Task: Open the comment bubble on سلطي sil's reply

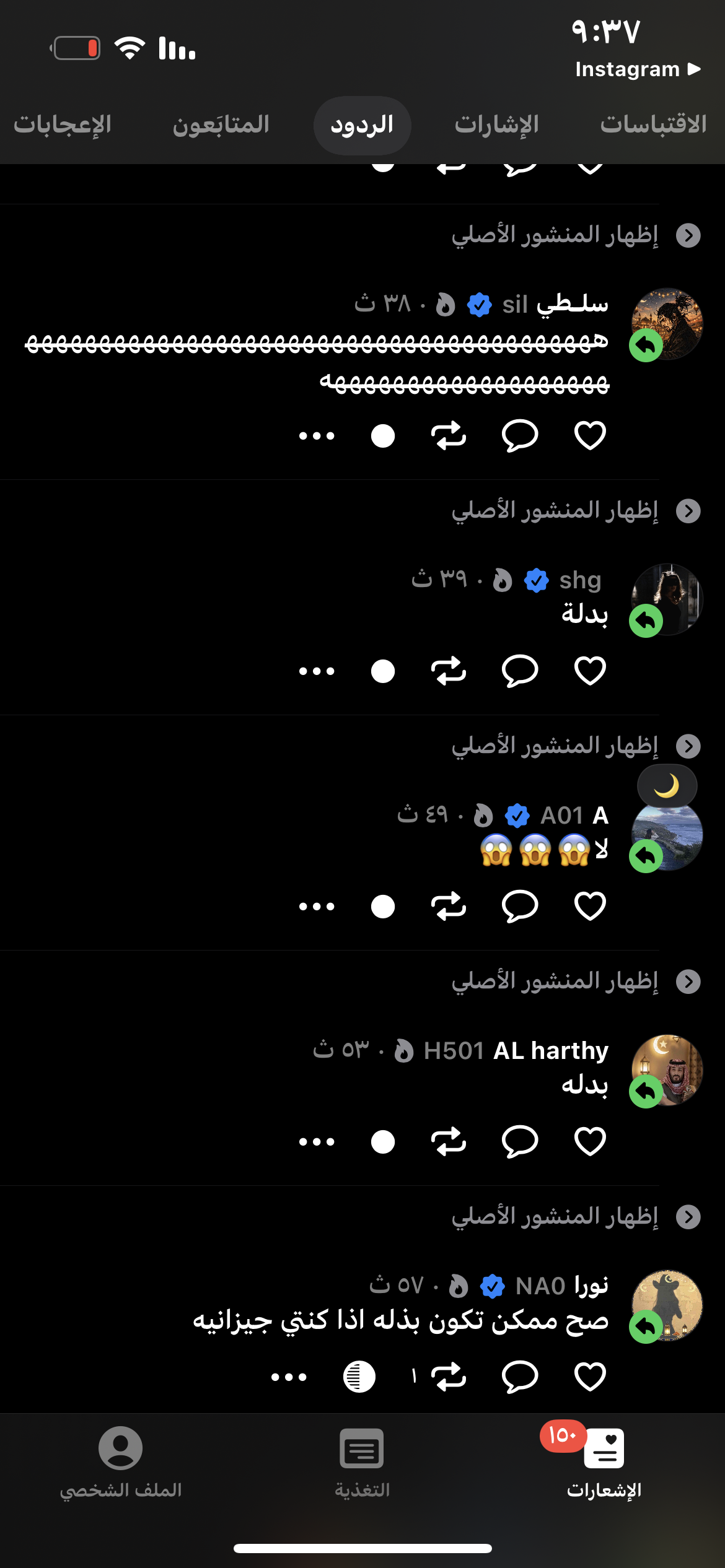Action: point(521,435)
